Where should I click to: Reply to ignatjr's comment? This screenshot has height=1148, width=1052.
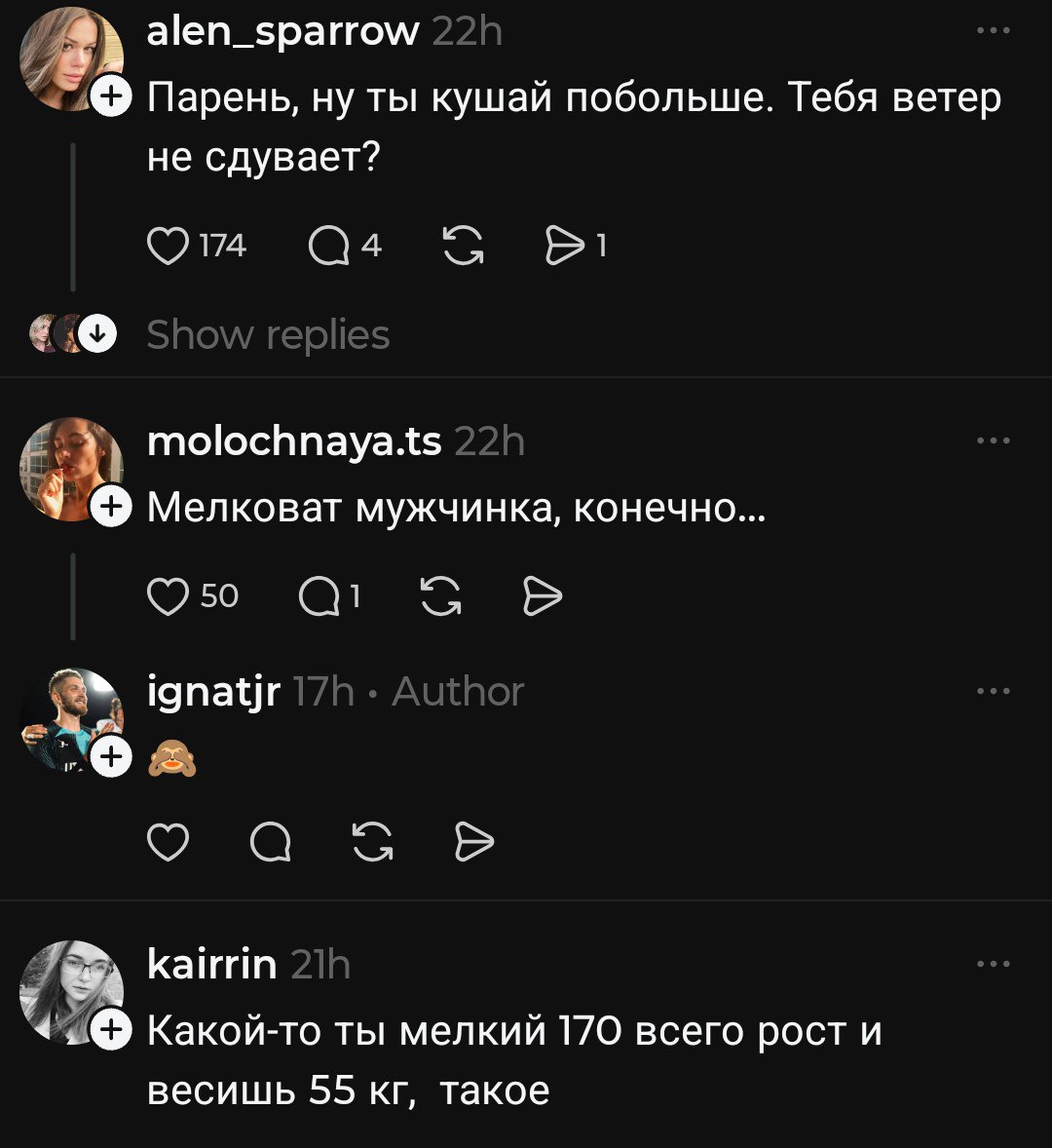coord(270,842)
